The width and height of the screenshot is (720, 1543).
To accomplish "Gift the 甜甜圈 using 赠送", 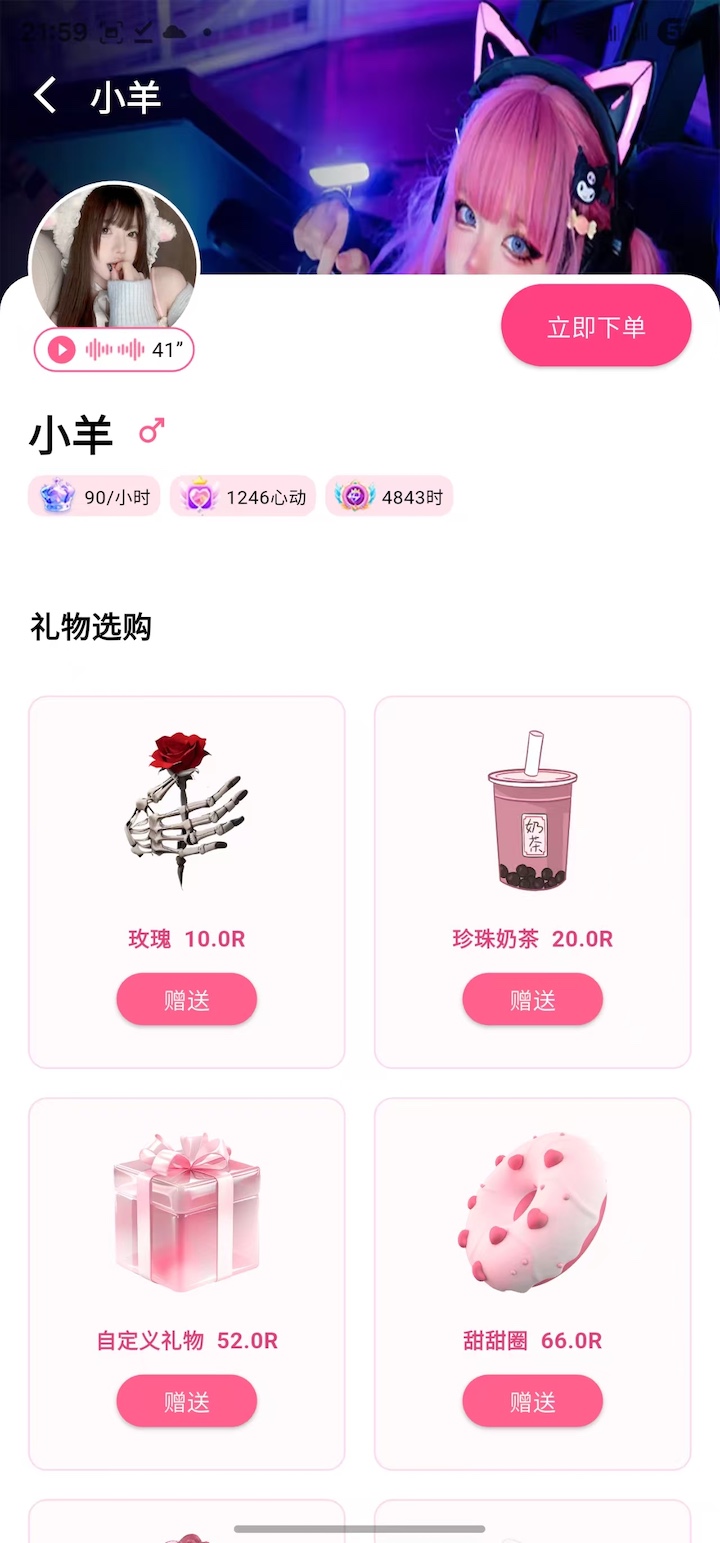I will pos(532,1401).
